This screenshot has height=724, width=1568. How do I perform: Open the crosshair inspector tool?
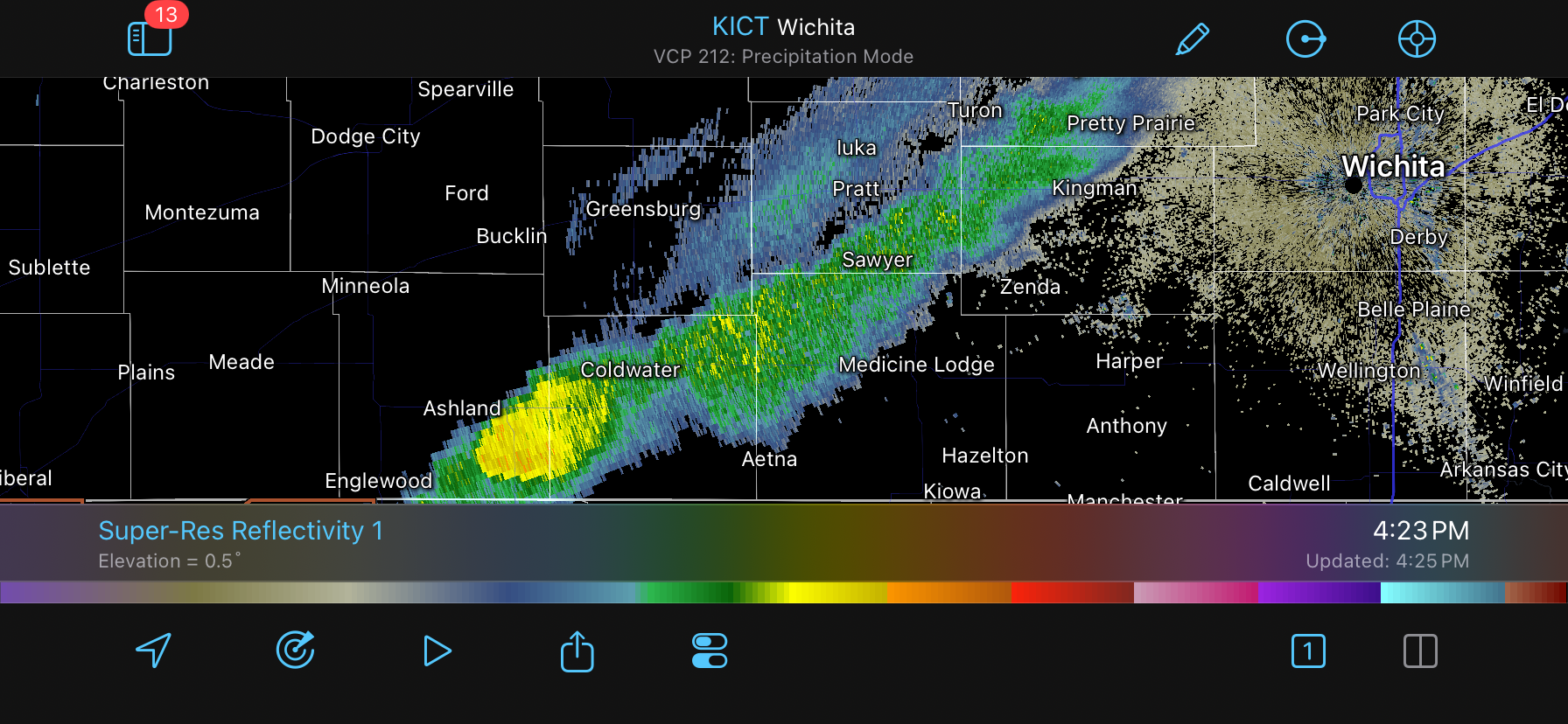(x=1417, y=39)
